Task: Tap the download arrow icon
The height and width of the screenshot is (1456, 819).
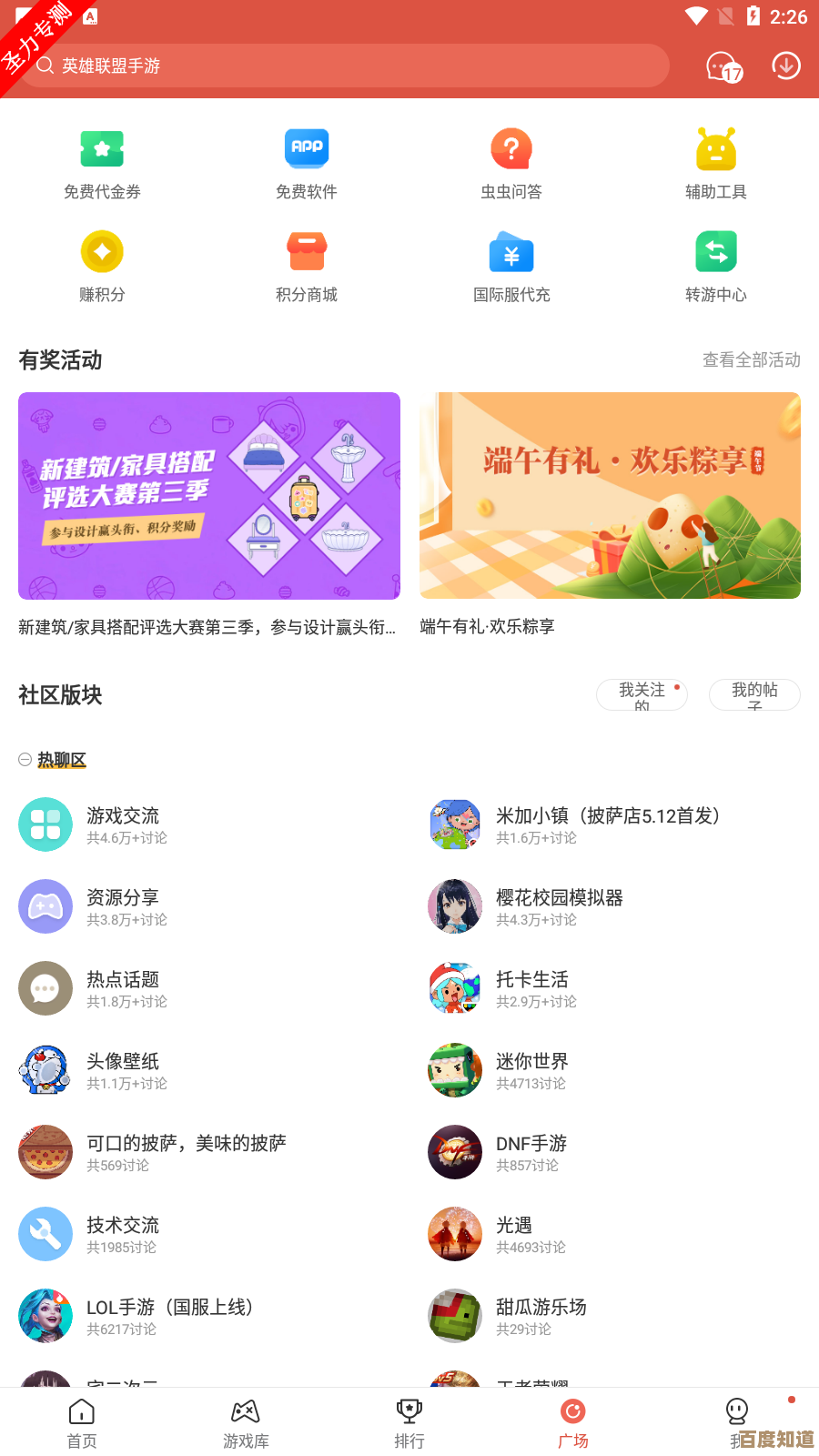Action: point(785,65)
